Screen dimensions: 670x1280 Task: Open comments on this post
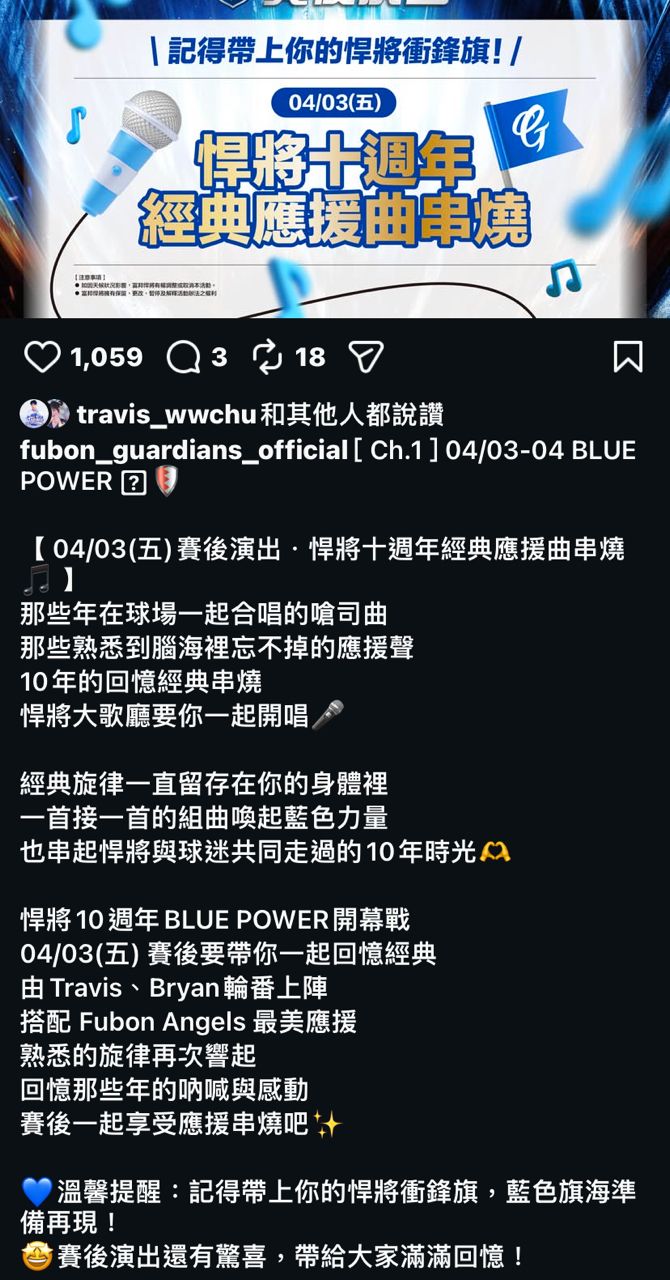[183, 357]
